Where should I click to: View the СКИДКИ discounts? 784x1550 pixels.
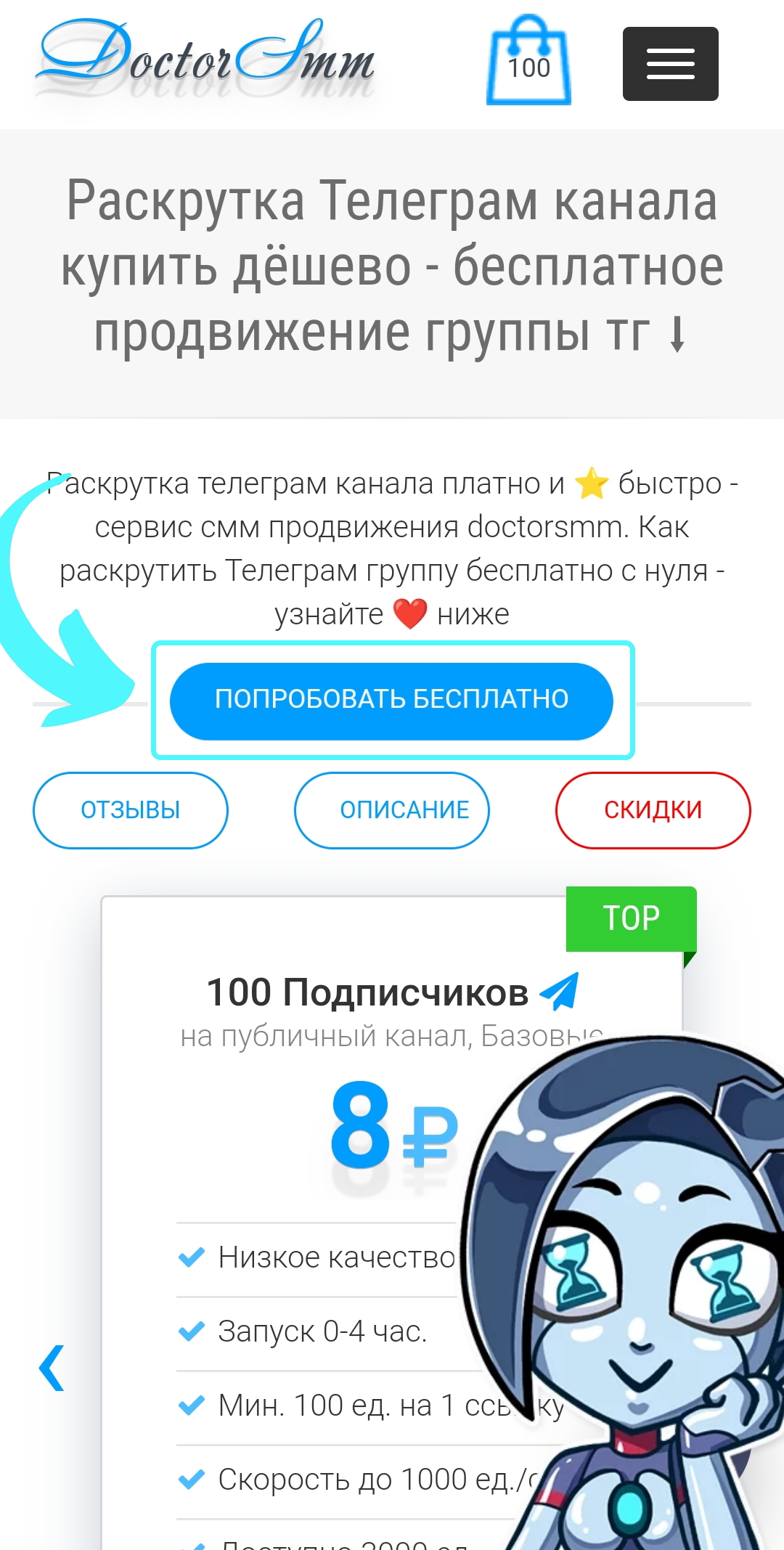[x=653, y=809]
